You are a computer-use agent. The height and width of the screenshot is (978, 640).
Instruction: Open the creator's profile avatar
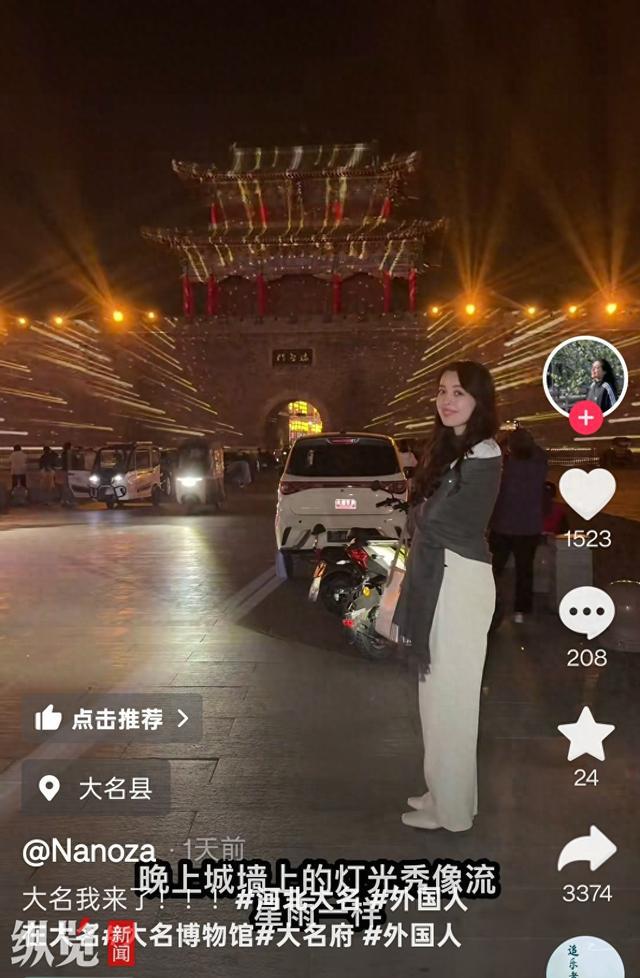585,376
